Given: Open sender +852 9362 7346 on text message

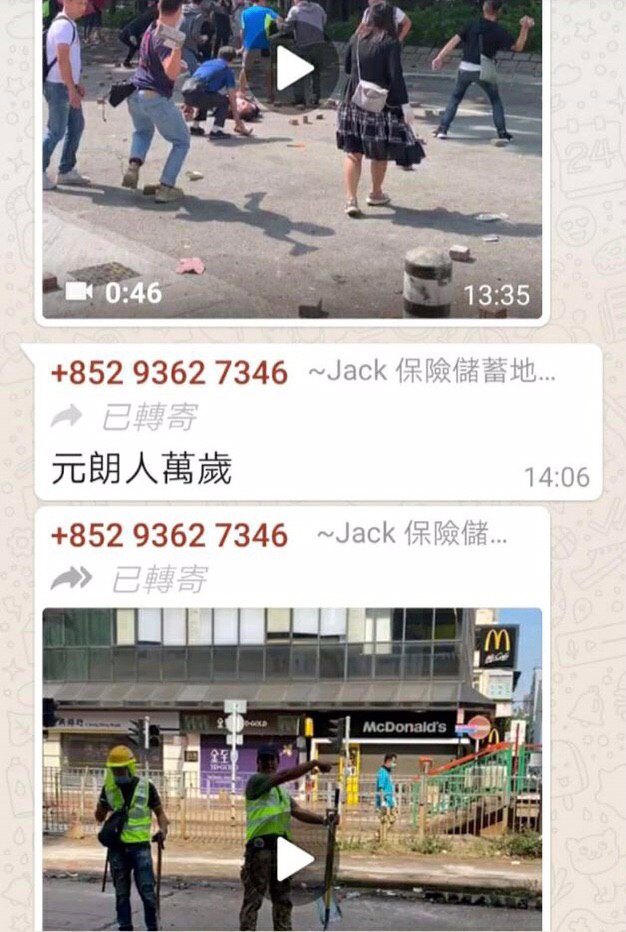Looking at the screenshot, I should click(169, 373).
